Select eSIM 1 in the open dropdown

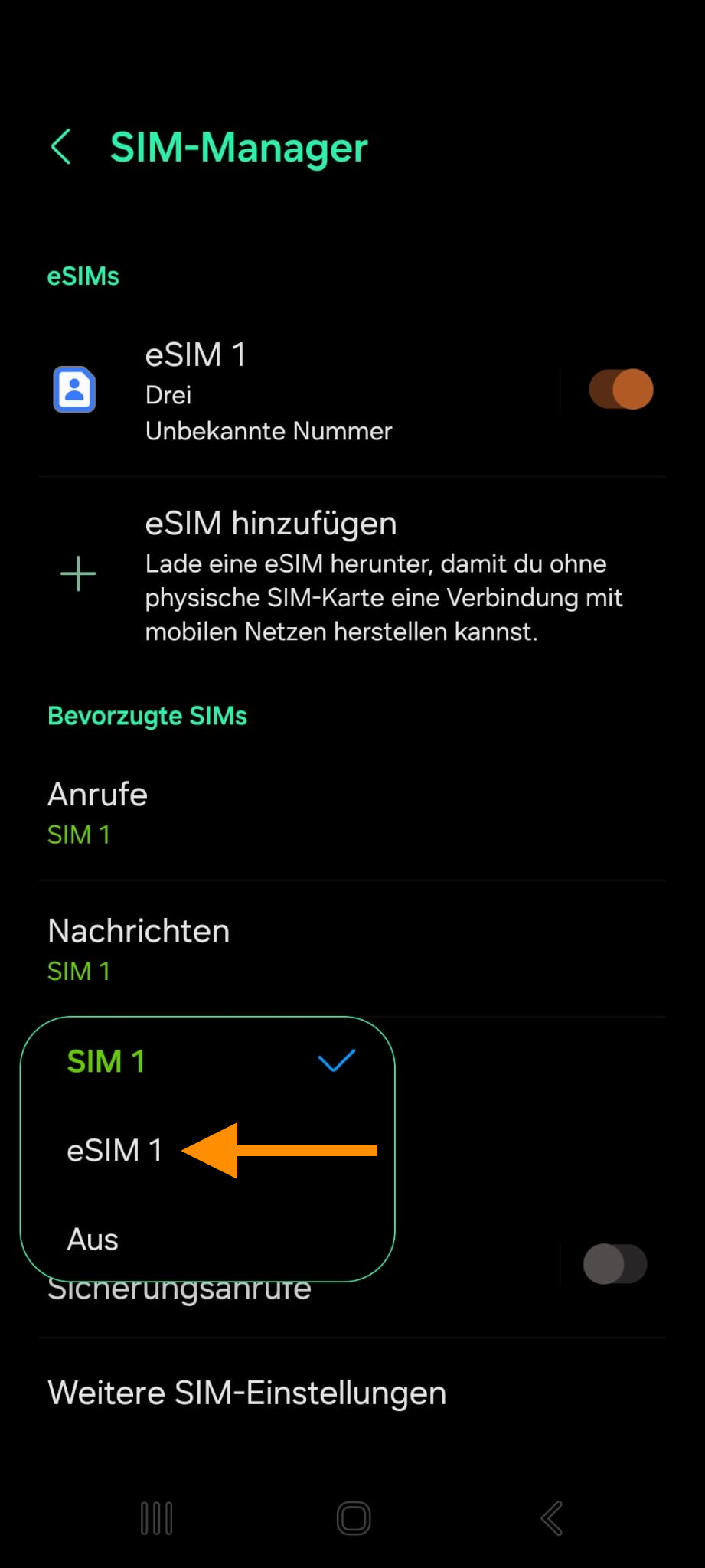point(115,1150)
